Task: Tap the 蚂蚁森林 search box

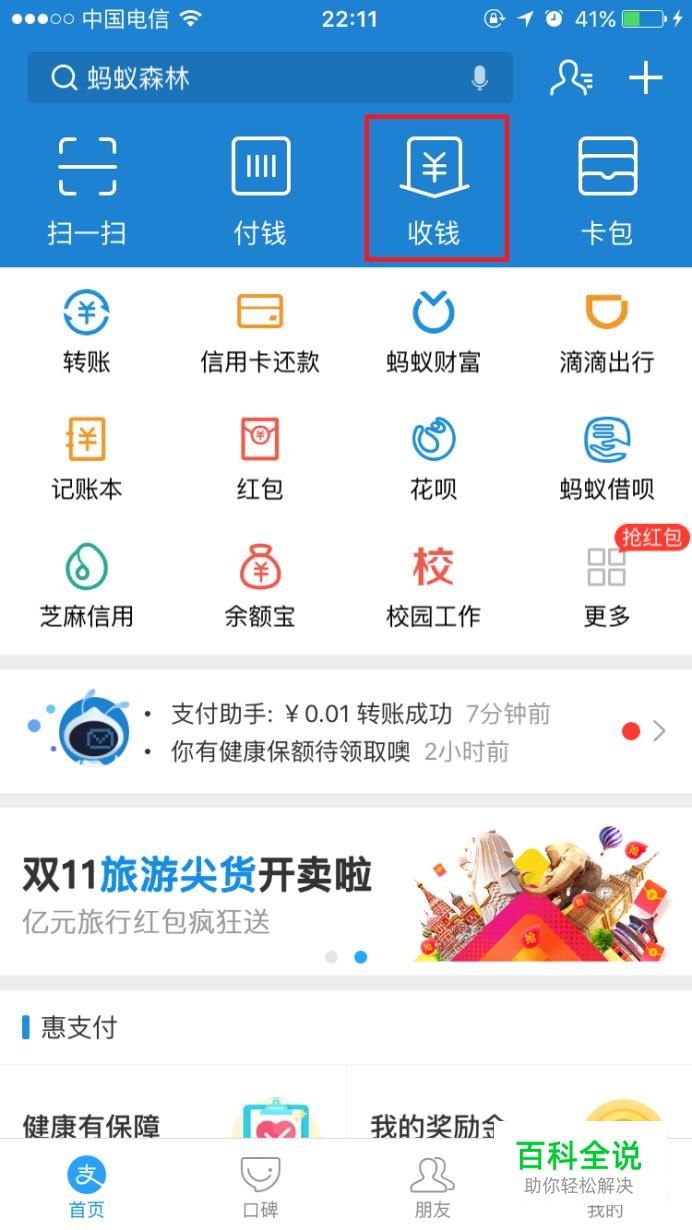Action: coord(250,78)
